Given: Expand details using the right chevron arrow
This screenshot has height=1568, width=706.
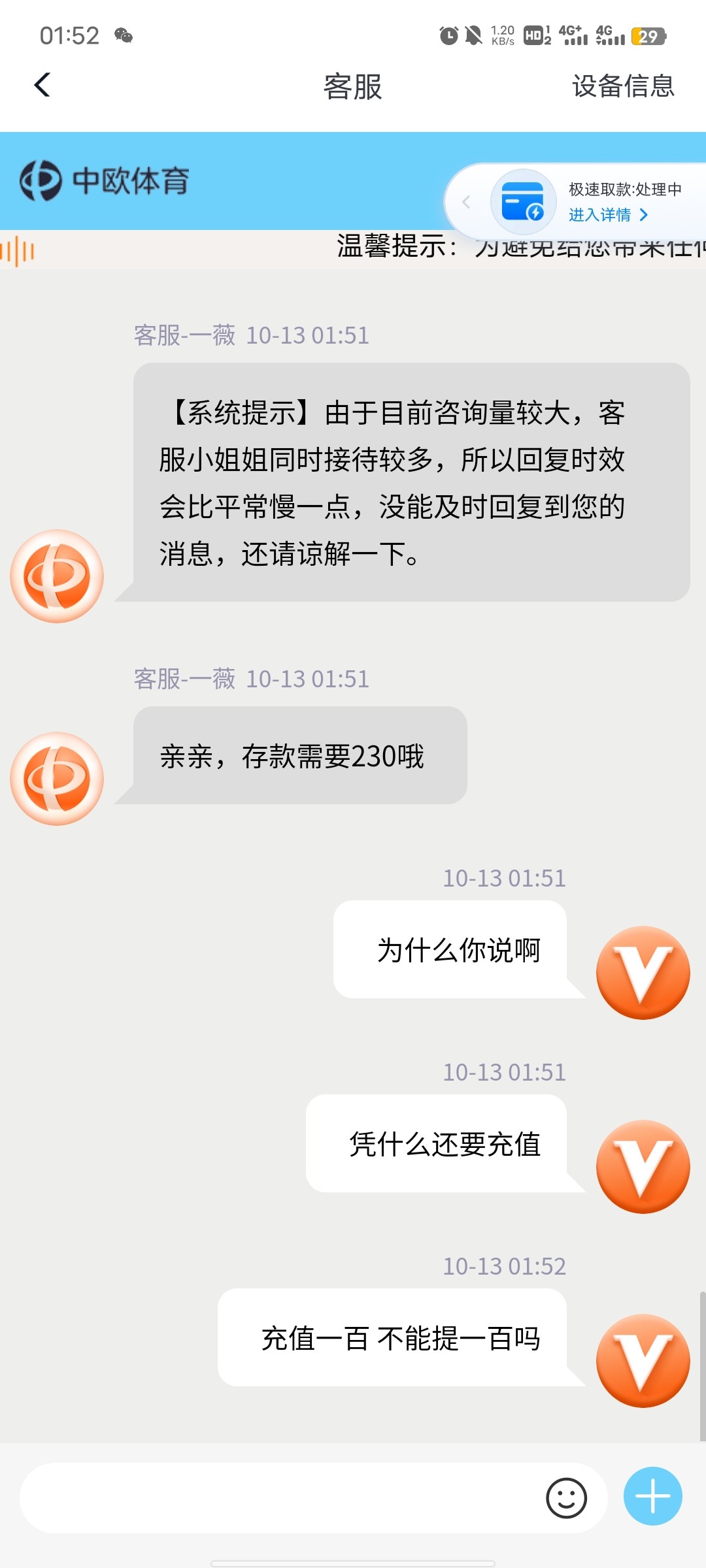Looking at the screenshot, I should (x=643, y=214).
